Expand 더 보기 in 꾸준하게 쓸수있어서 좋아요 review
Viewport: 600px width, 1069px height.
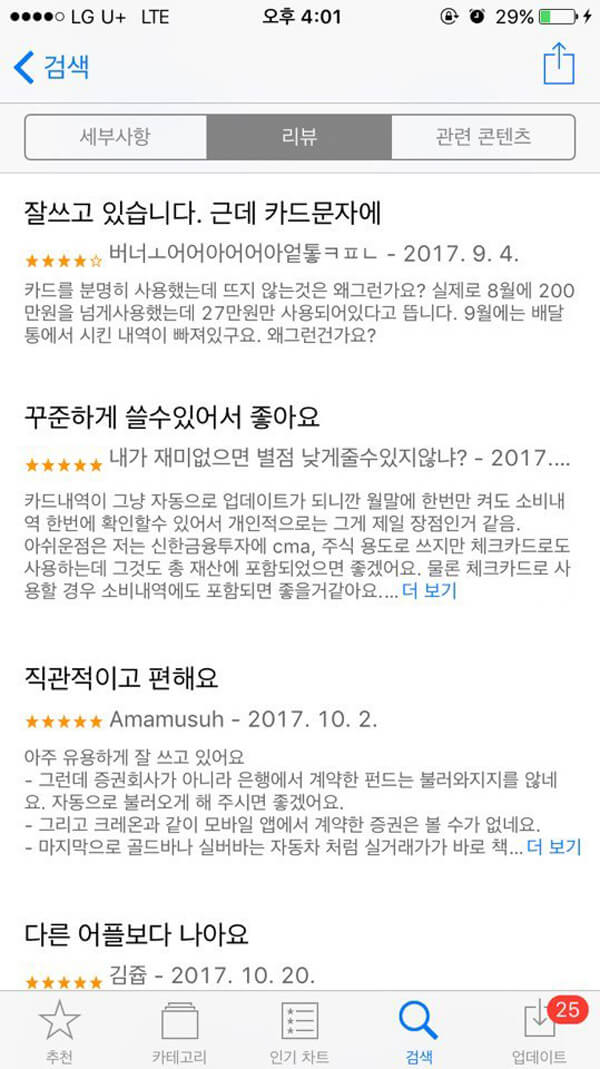click(429, 590)
